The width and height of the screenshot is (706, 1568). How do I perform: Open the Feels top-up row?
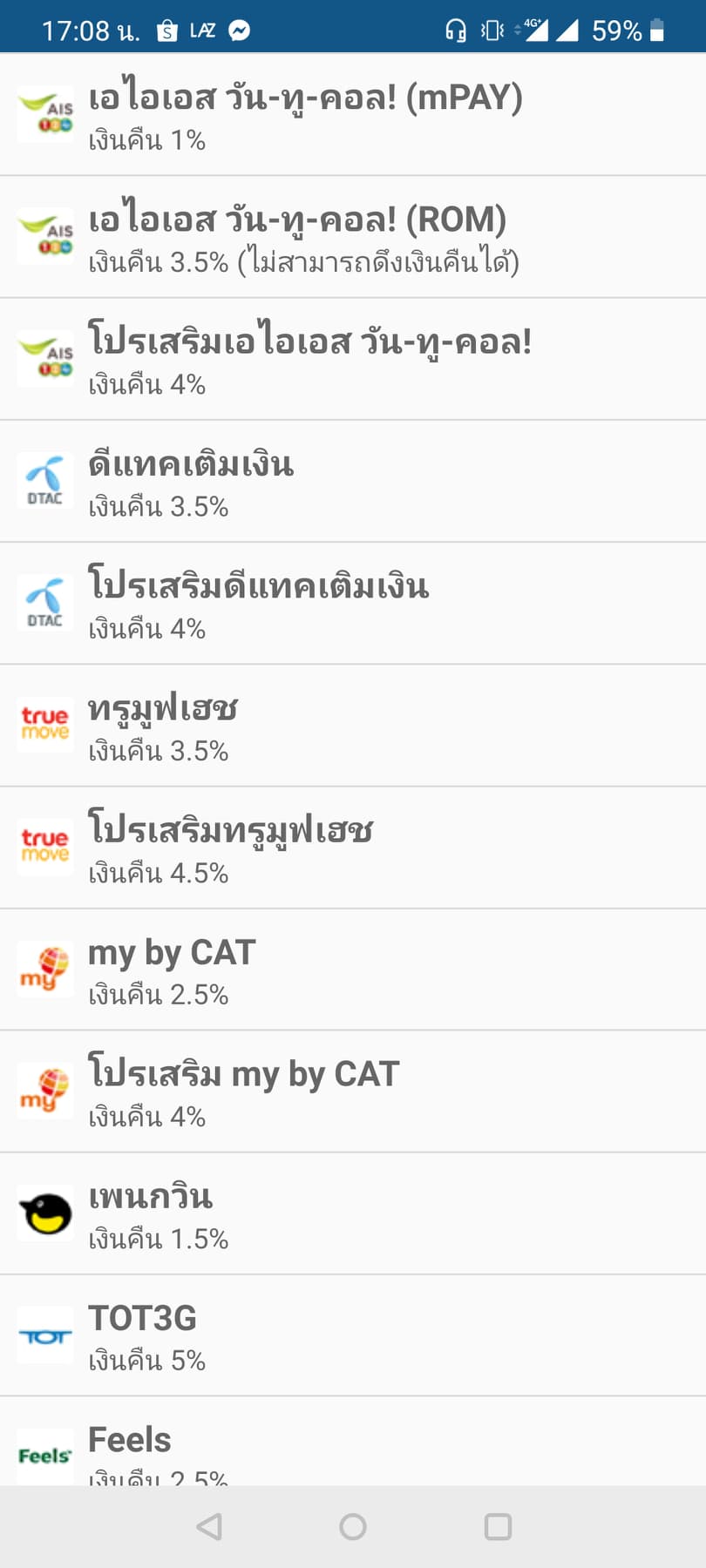click(x=353, y=1446)
